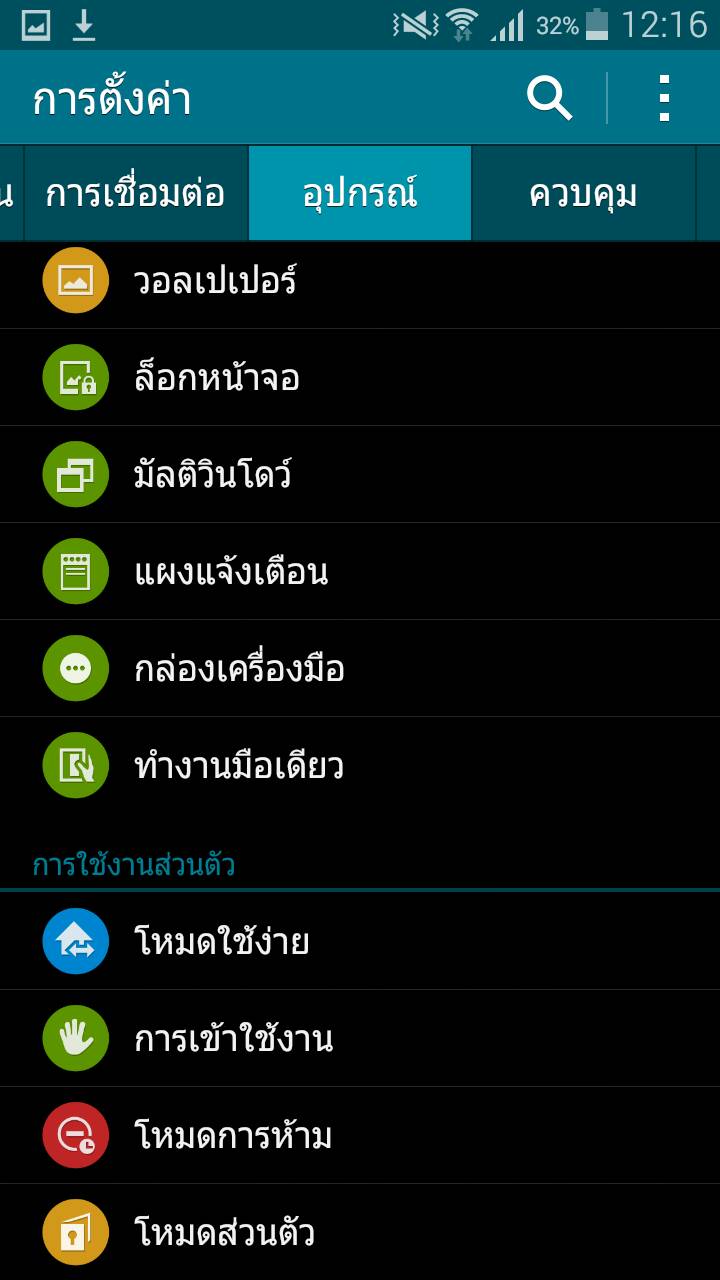Open the overflow menu
The image size is (720, 1280).
(664, 98)
